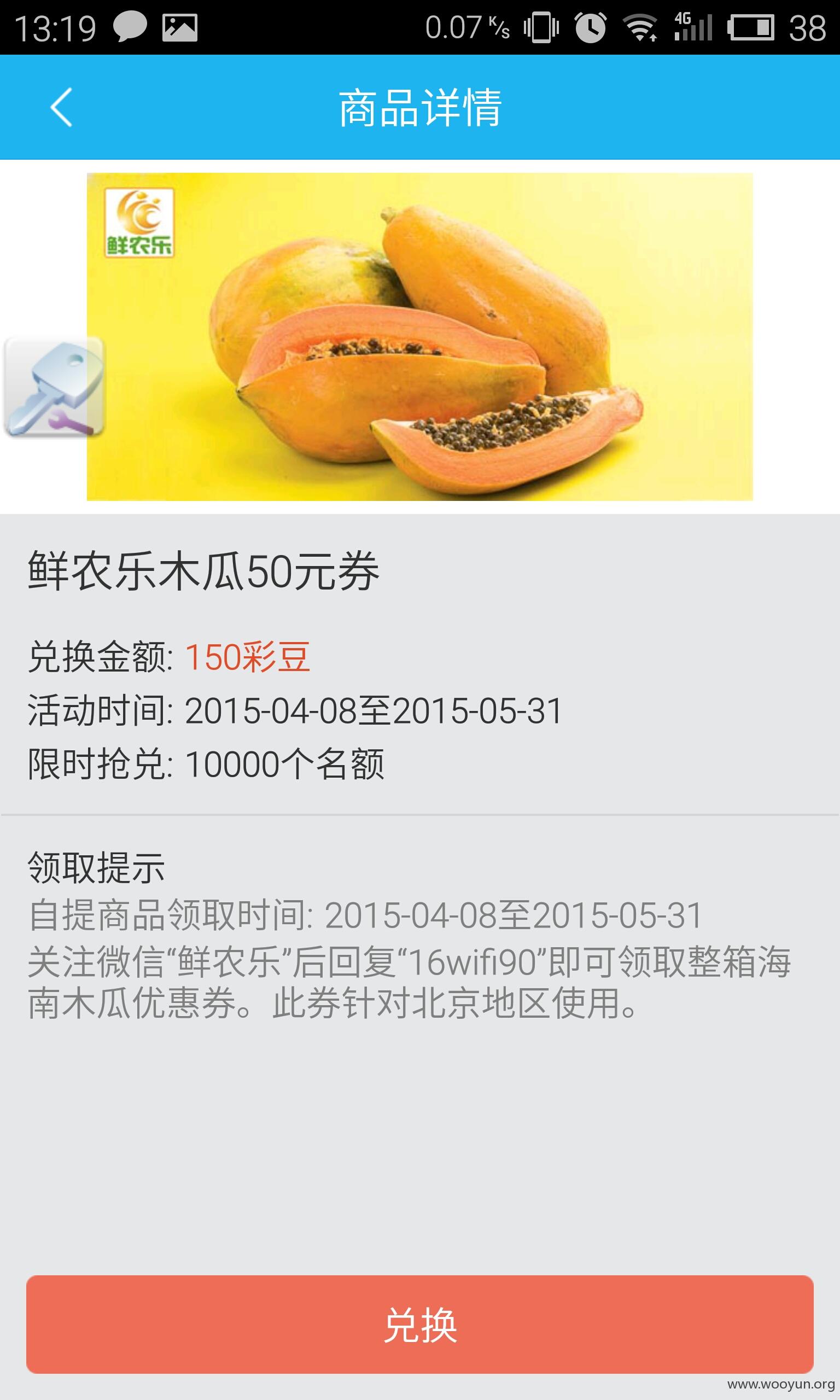Tap the 兑换 button to redeem
The image size is (840, 1400).
click(419, 1325)
